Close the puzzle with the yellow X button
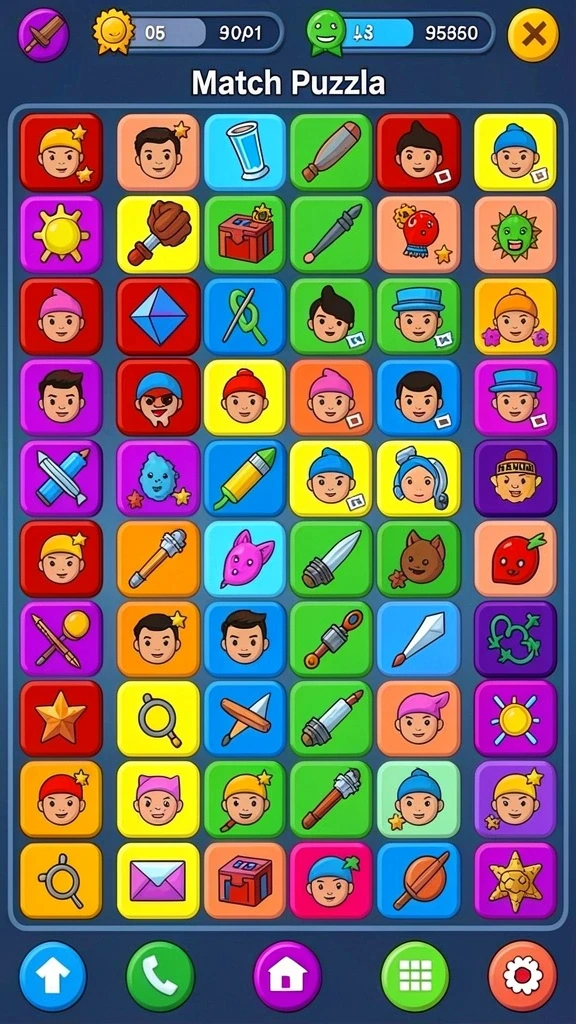The height and width of the screenshot is (1024, 576). (x=533, y=35)
